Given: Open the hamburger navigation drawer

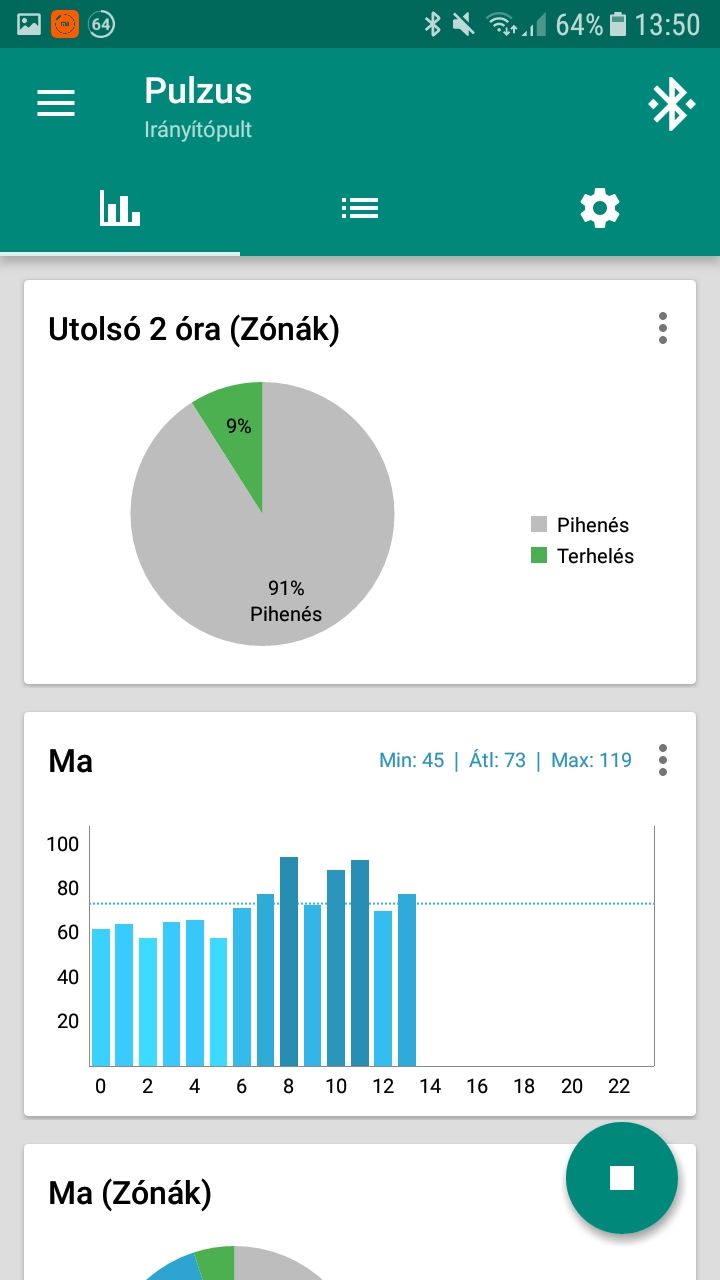Looking at the screenshot, I should 56,103.
